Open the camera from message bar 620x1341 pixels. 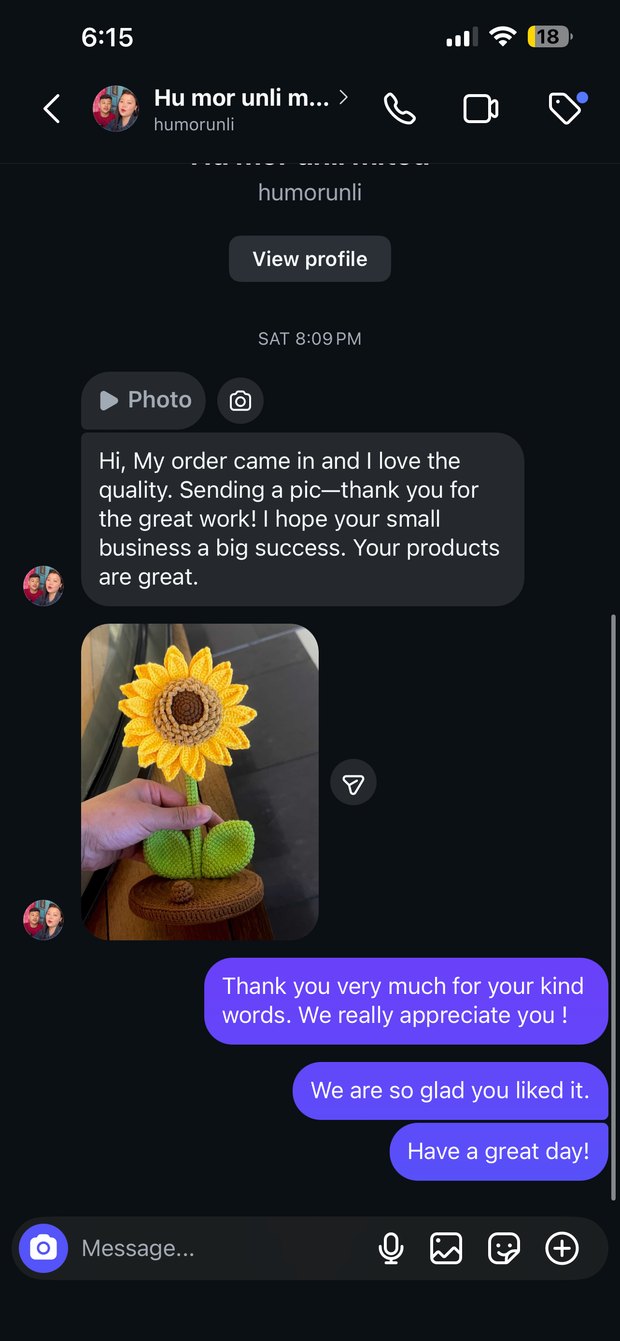click(43, 1248)
